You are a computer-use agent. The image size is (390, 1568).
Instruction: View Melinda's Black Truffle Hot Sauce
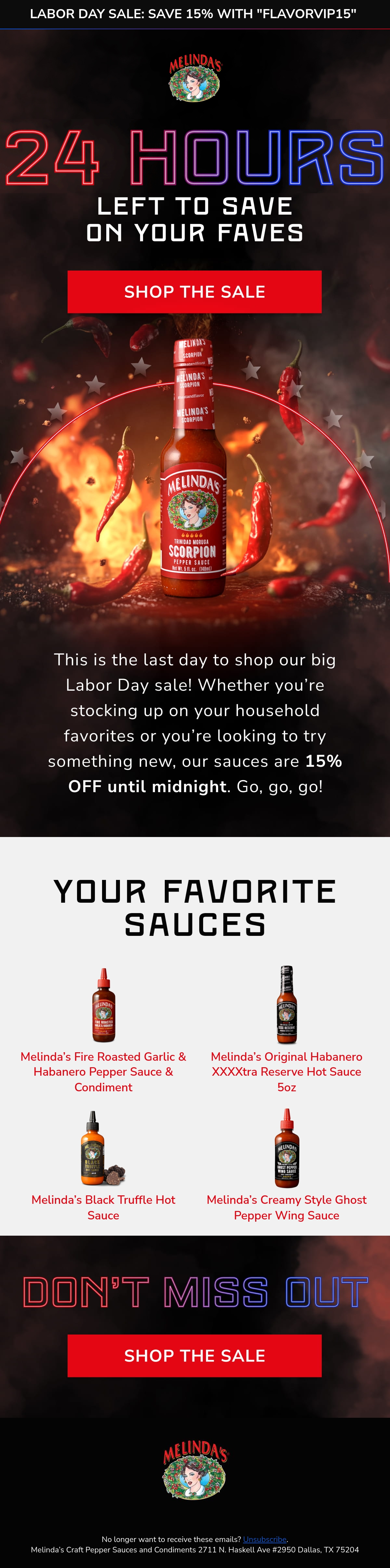point(103,1207)
